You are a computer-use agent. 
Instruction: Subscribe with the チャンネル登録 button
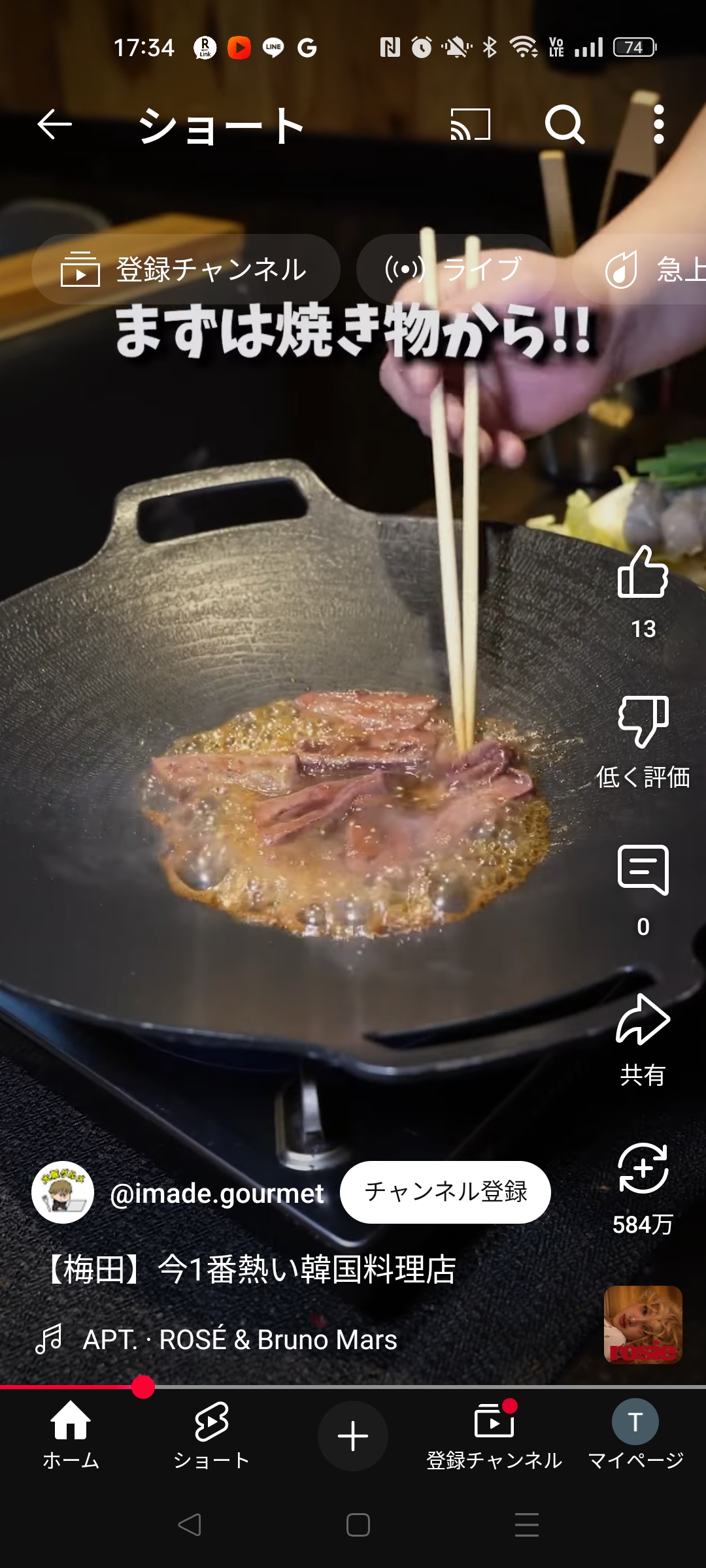445,1192
